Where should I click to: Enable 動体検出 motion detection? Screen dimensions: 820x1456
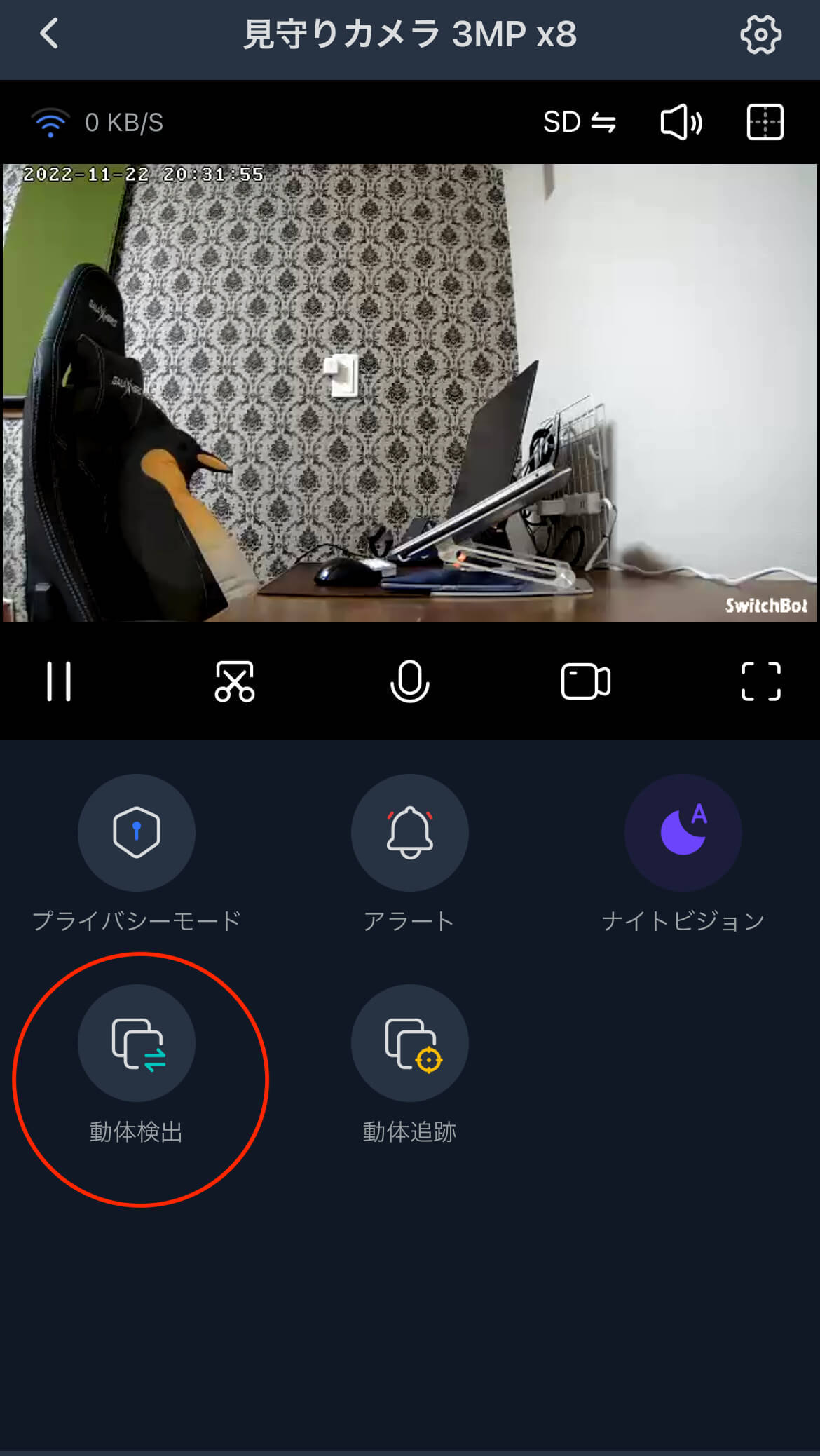coord(137,1044)
